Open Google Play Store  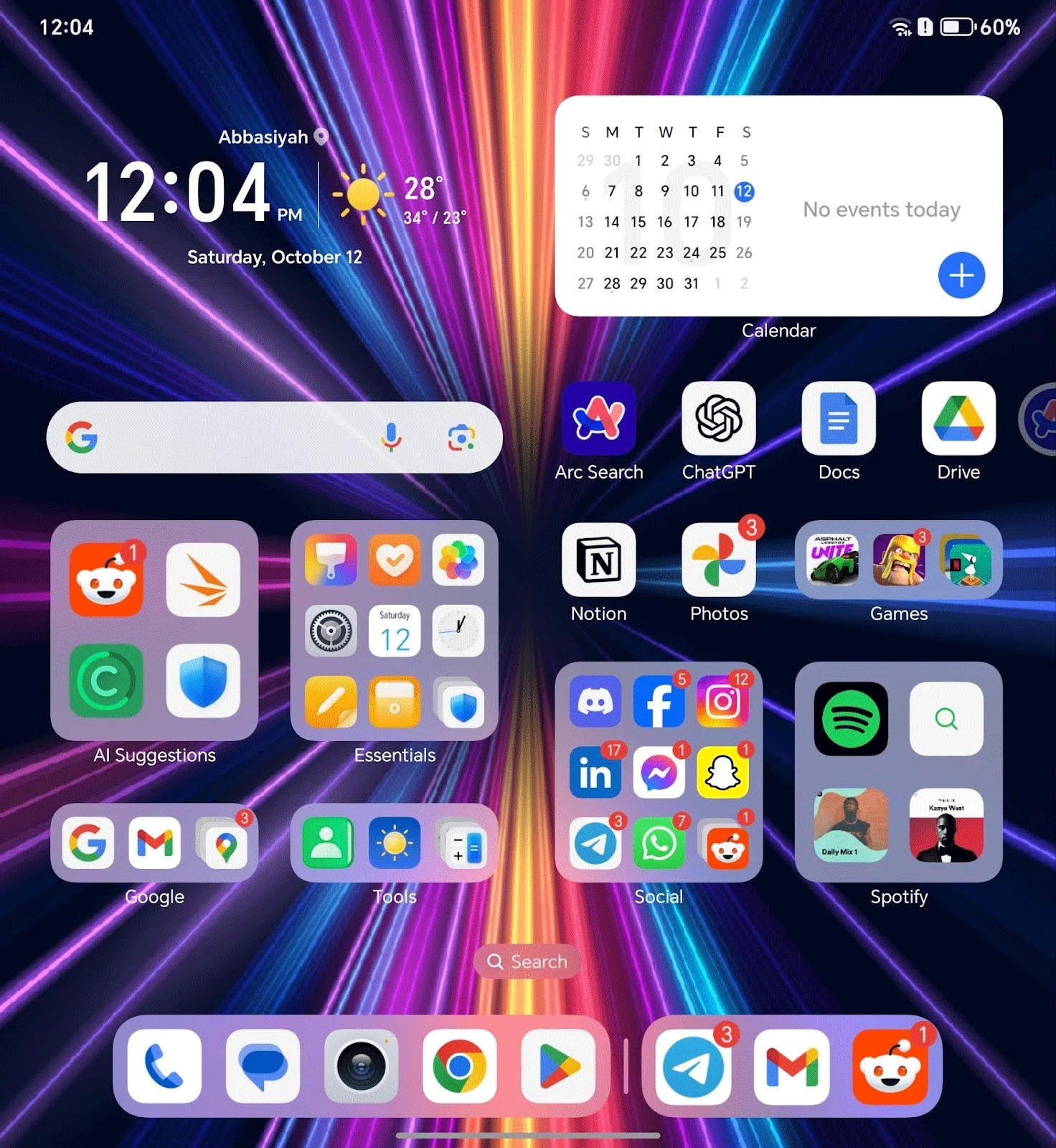557,1066
